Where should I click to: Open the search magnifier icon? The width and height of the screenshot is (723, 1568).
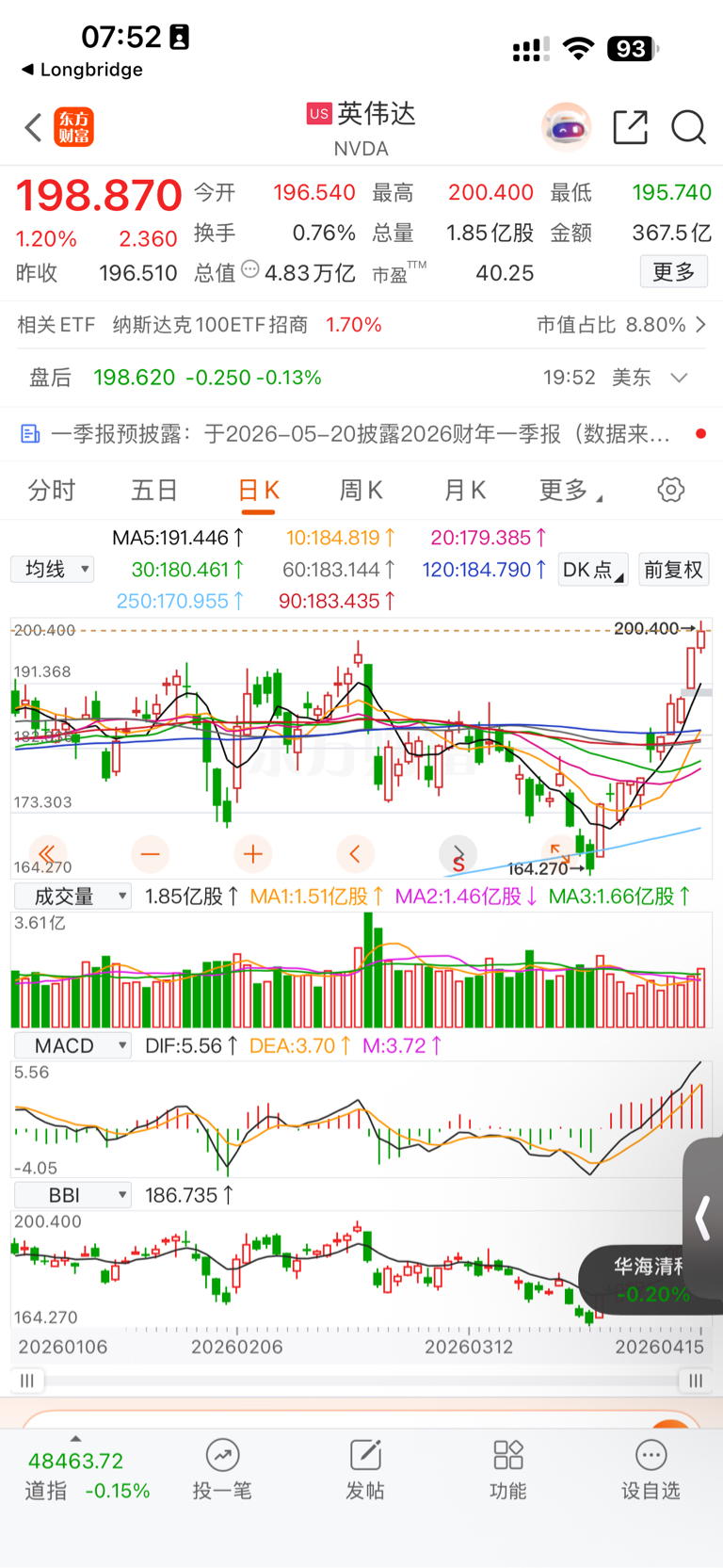pos(688,127)
